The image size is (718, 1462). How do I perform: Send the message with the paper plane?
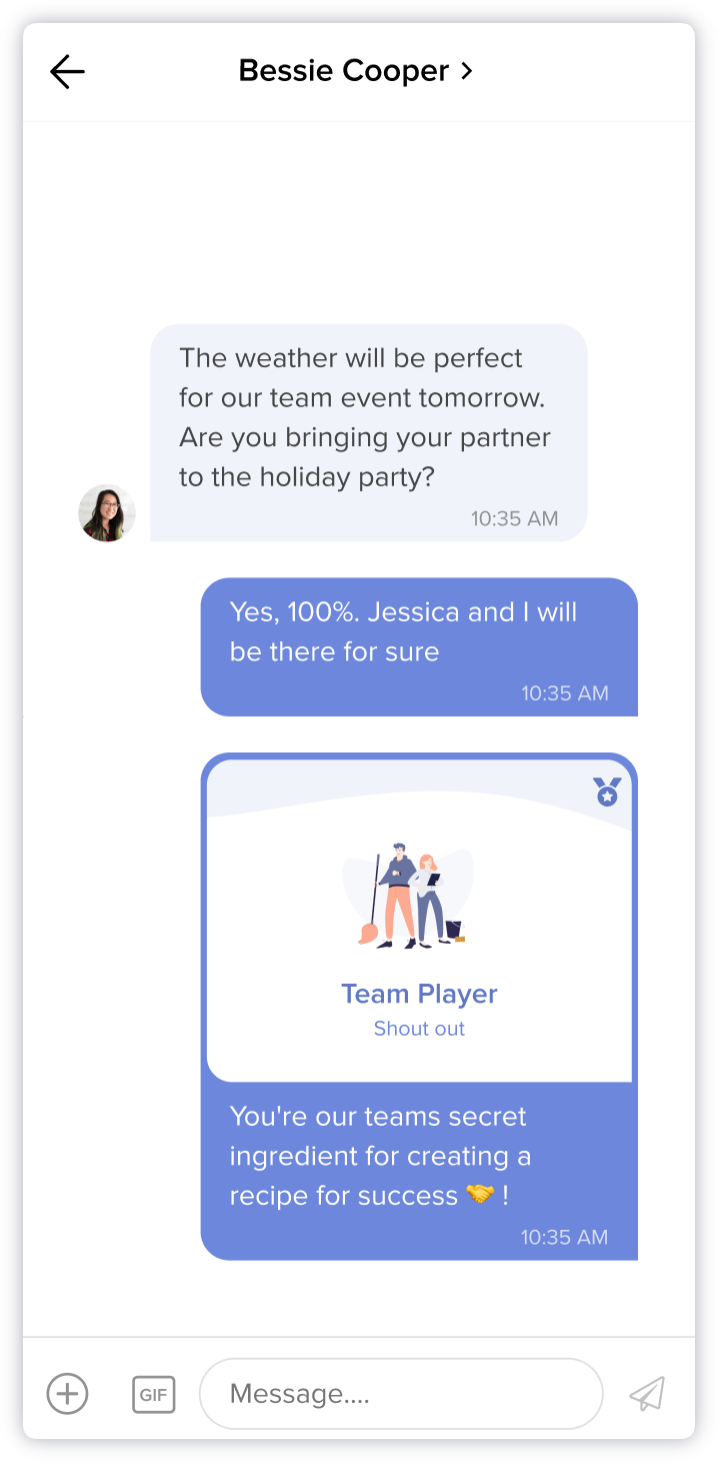coord(647,1393)
